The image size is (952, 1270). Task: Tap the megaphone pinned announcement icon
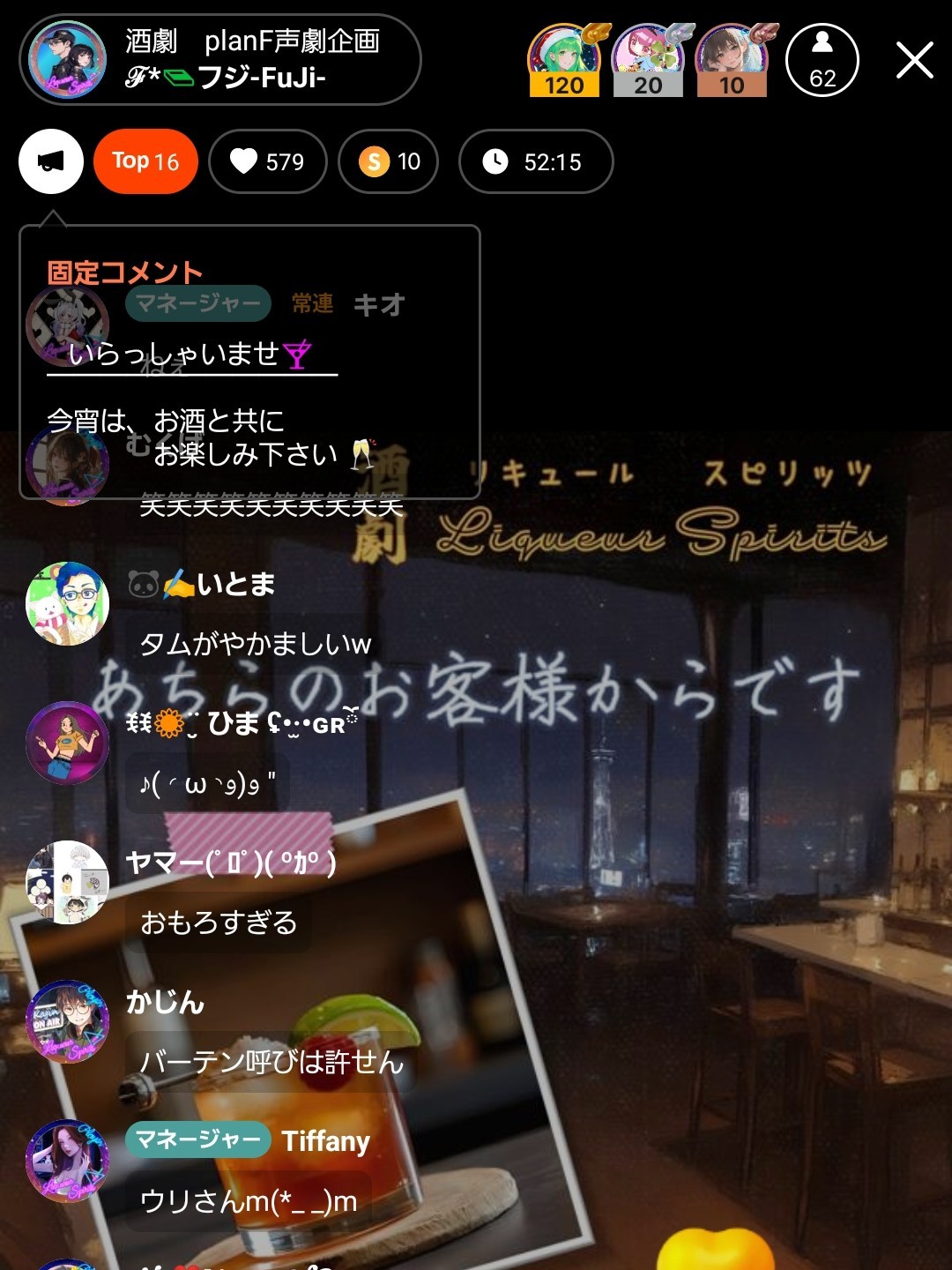50,161
